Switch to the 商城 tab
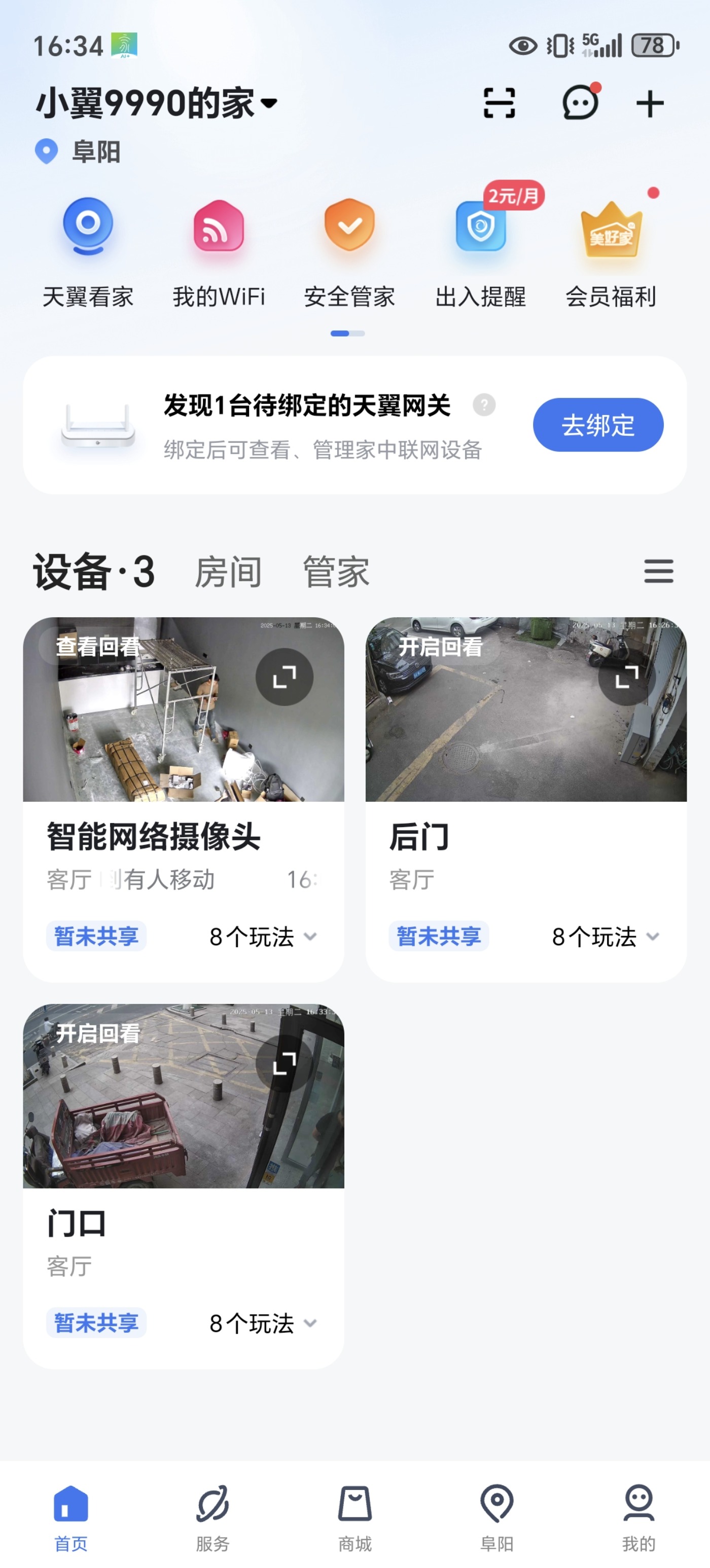This screenshot has width=710, height=1568. click(355, 1517)
